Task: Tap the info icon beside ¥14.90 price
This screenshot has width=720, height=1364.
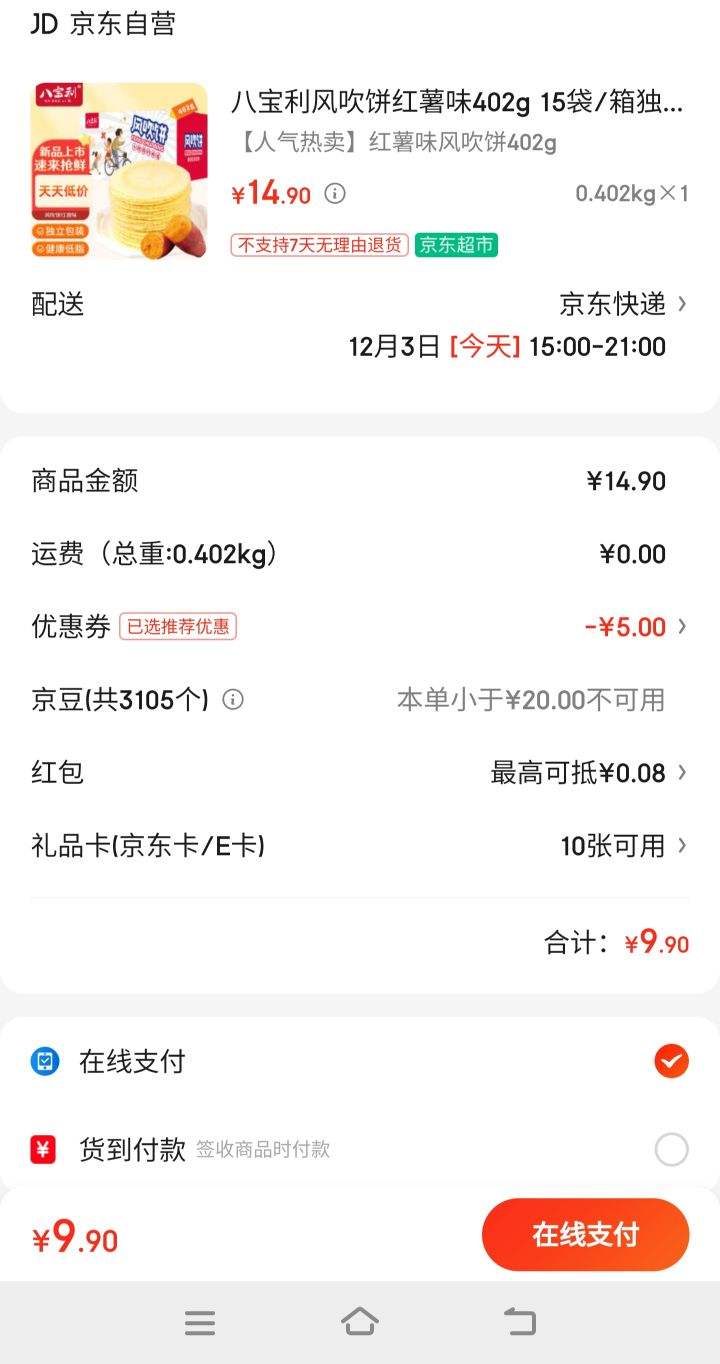Action: (335, 194)
